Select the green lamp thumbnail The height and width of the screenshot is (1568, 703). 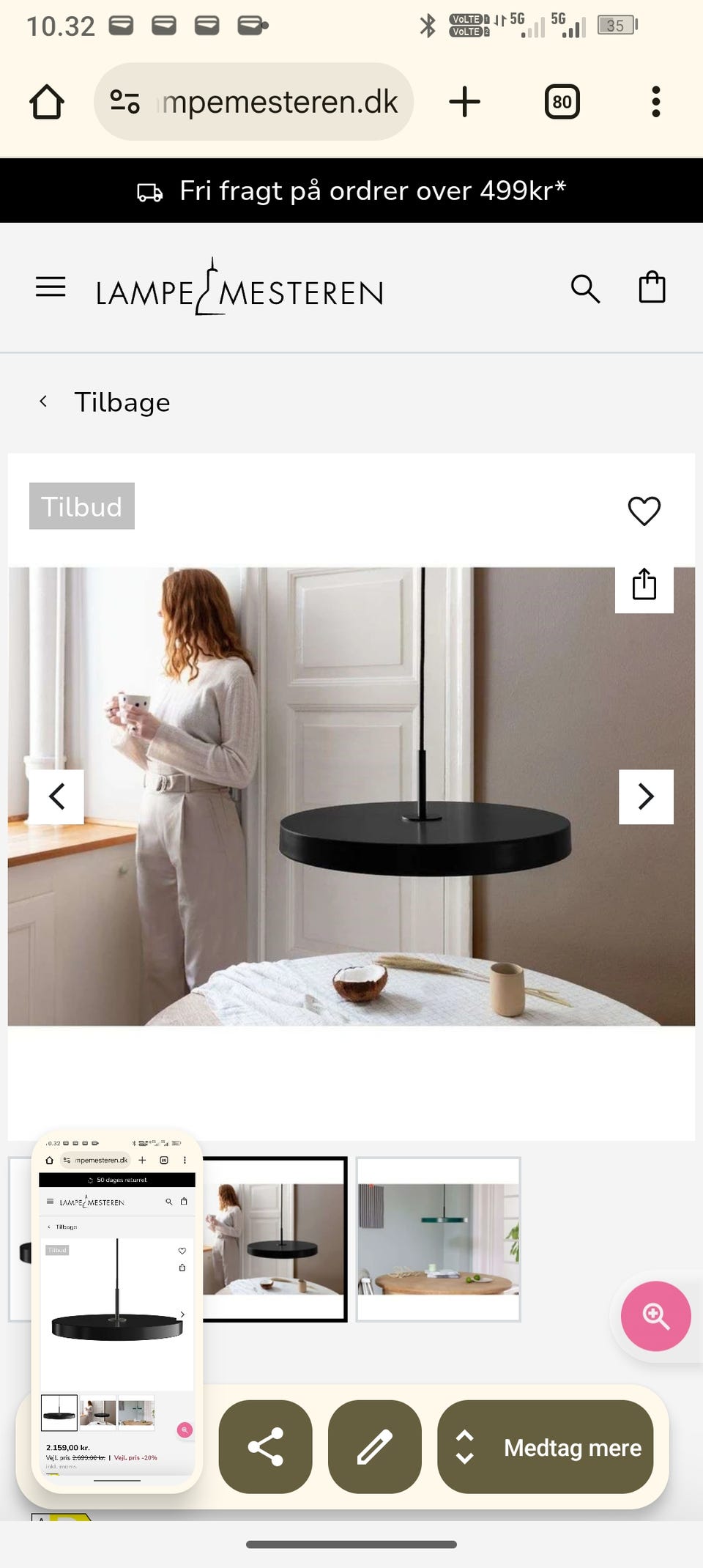tap(438, 1236)
